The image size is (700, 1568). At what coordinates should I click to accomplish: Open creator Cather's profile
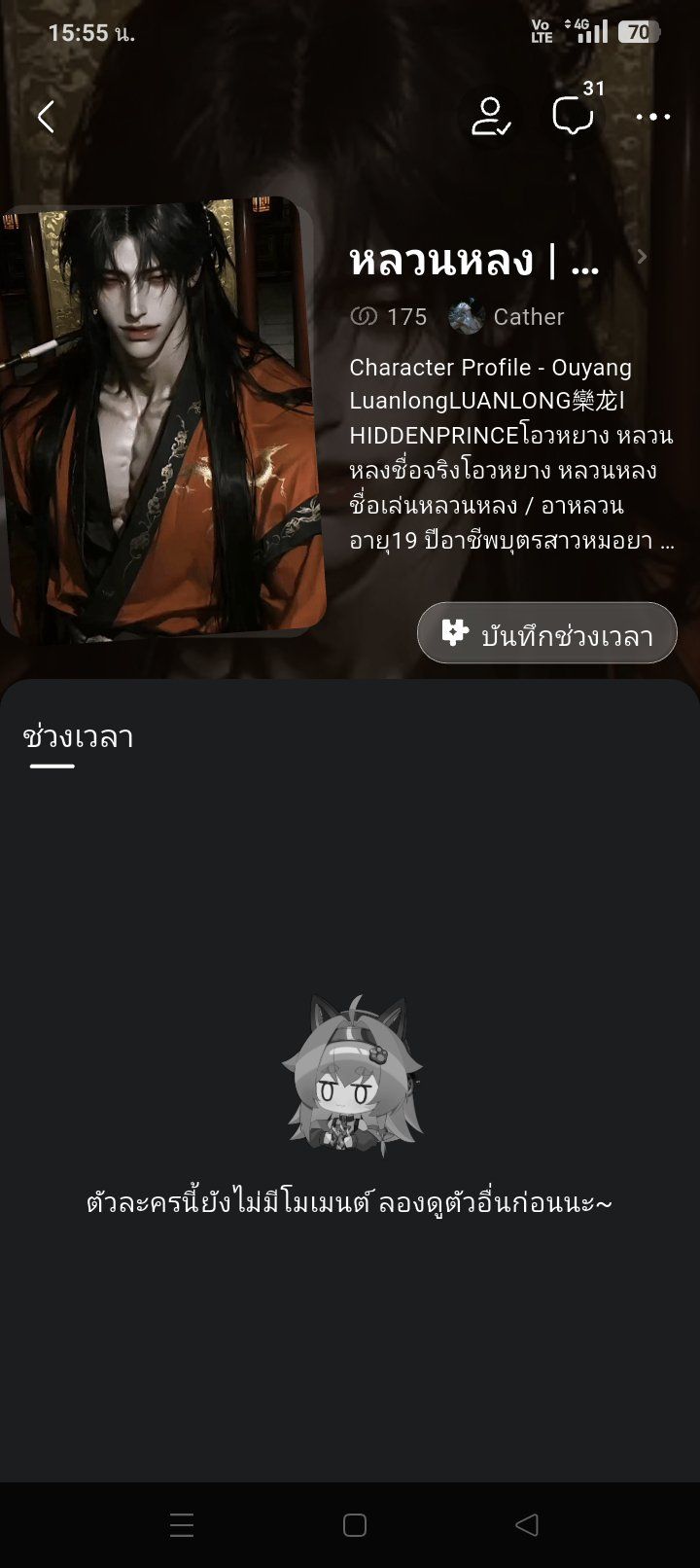(507, 317)
